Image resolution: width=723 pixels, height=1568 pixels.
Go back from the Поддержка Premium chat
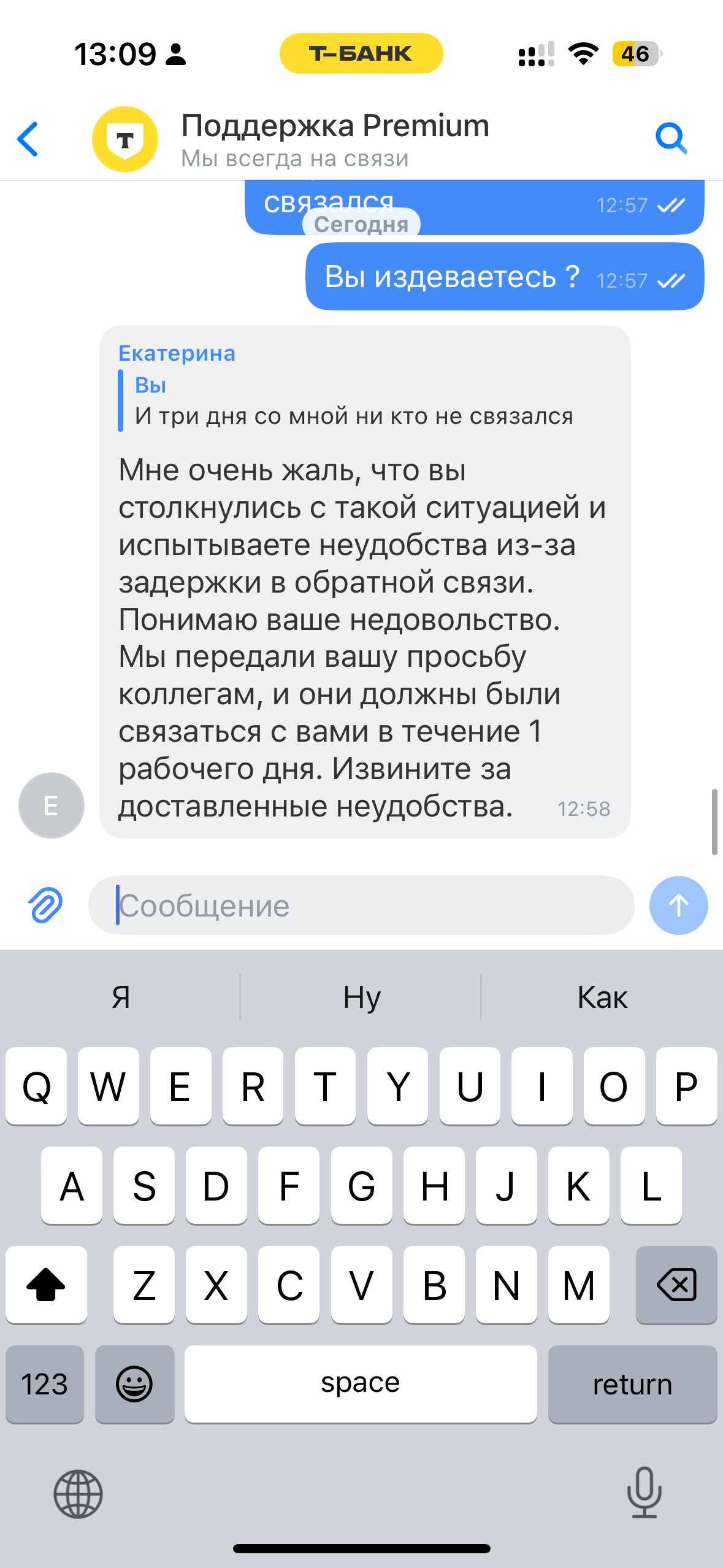point(29,139)
